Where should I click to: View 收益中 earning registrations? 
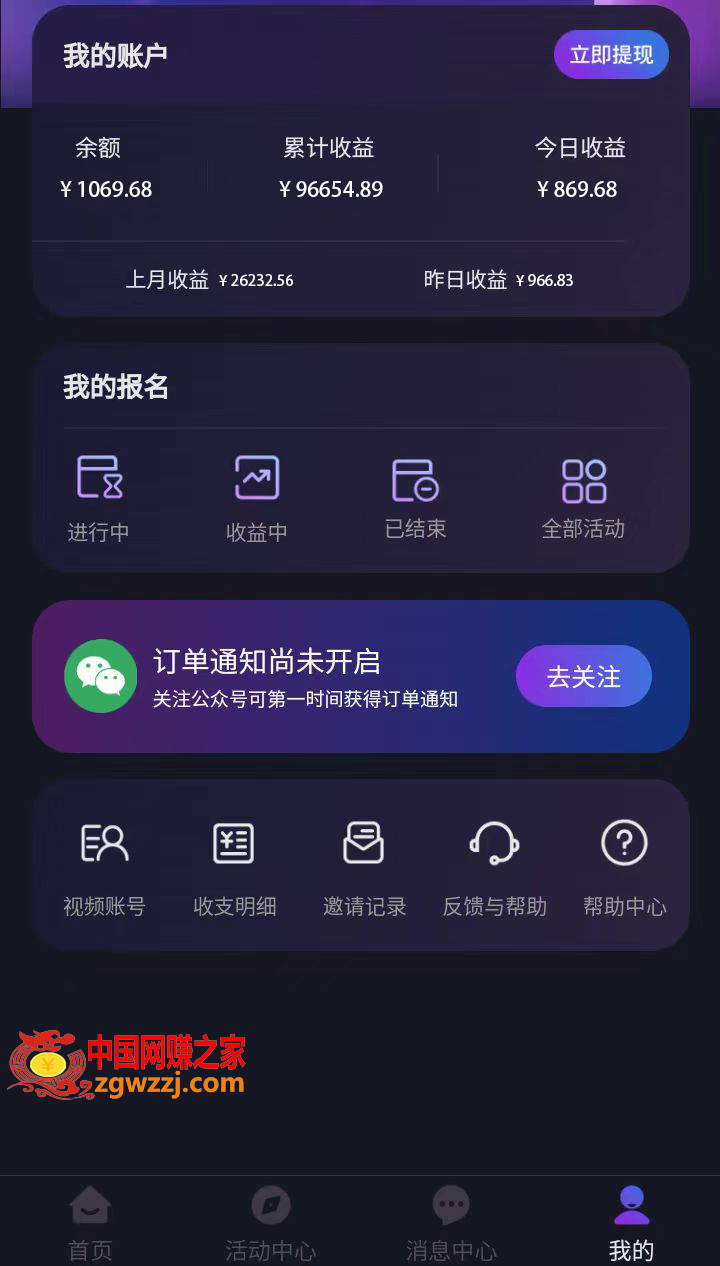pyautogui.click(x=257, y=499)
